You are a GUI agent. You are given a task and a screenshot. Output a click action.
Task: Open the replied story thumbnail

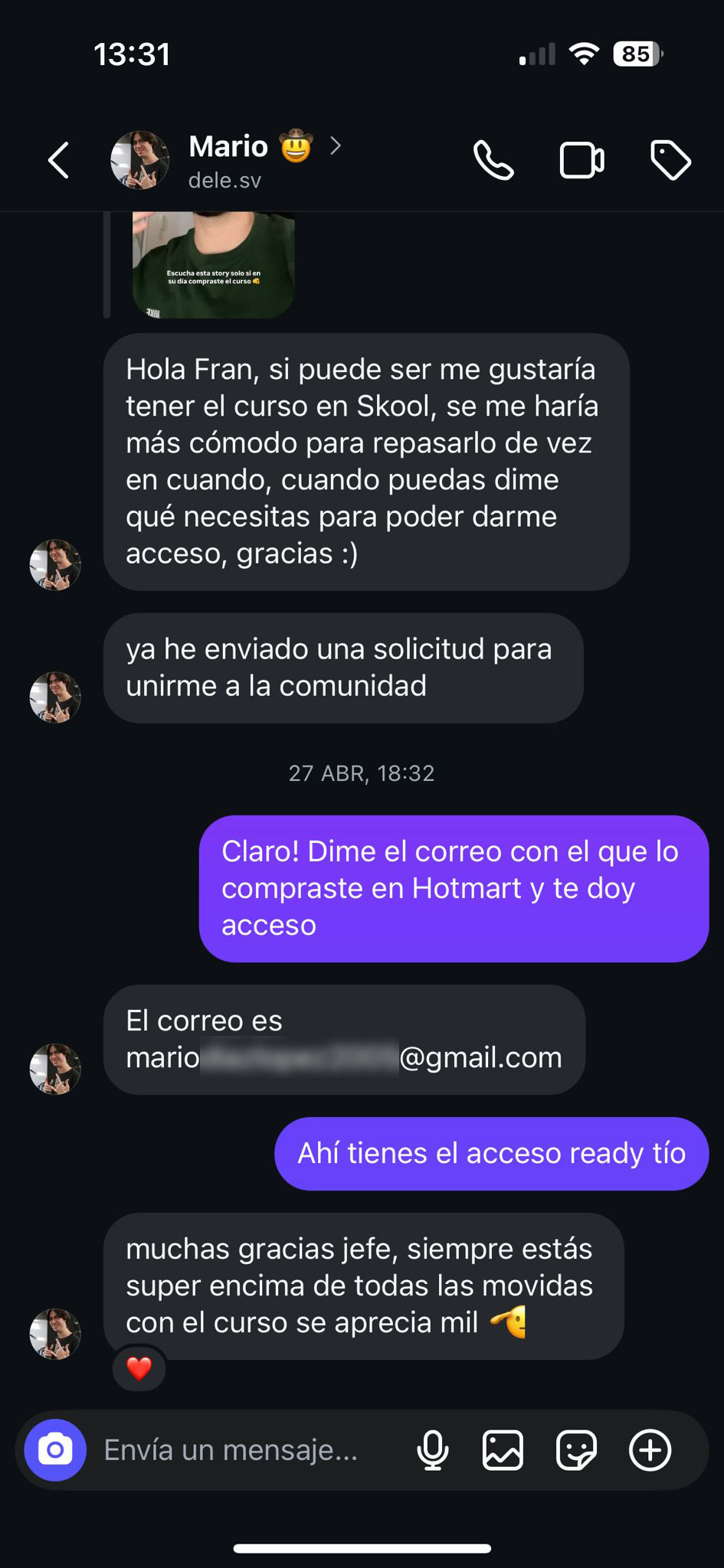point(214,264)
